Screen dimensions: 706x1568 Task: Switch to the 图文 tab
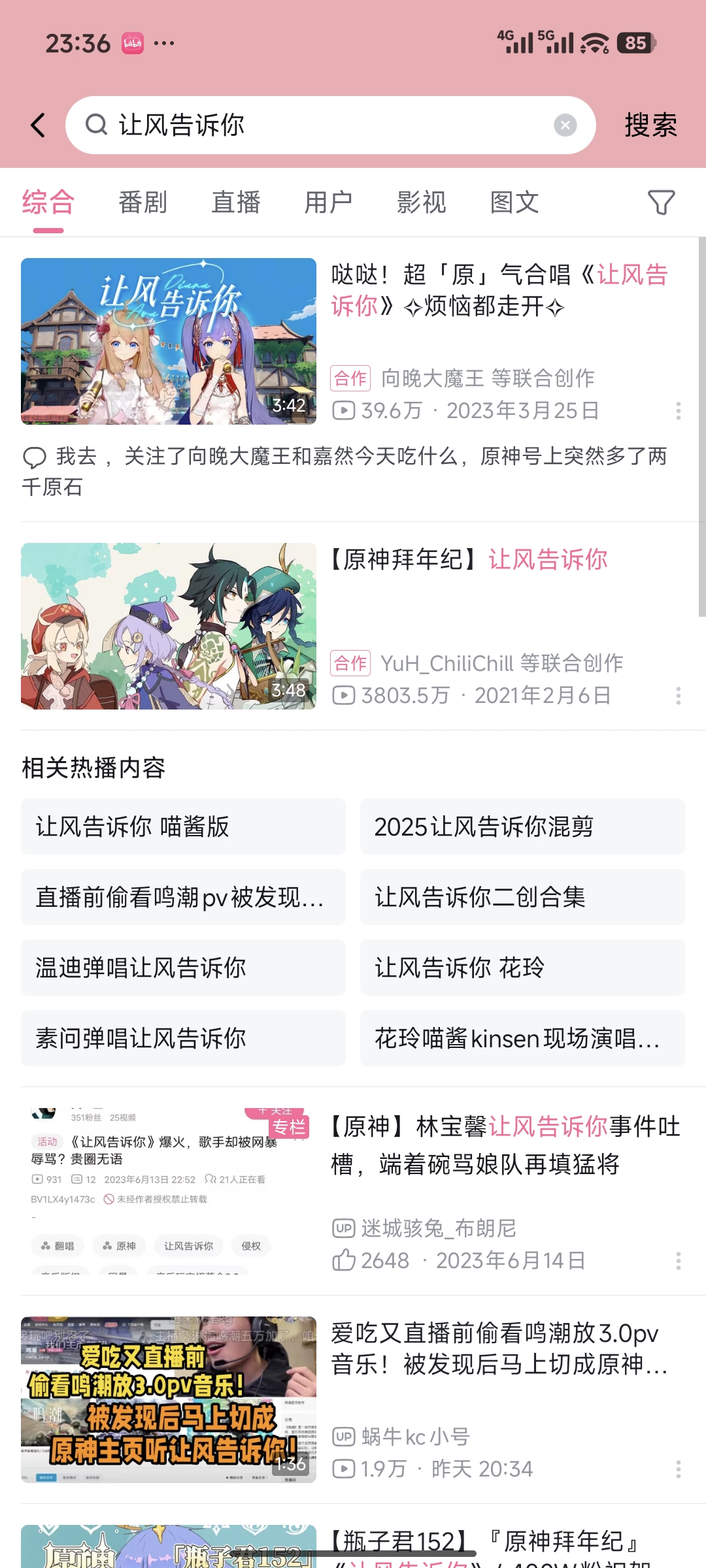click(514, 203)
